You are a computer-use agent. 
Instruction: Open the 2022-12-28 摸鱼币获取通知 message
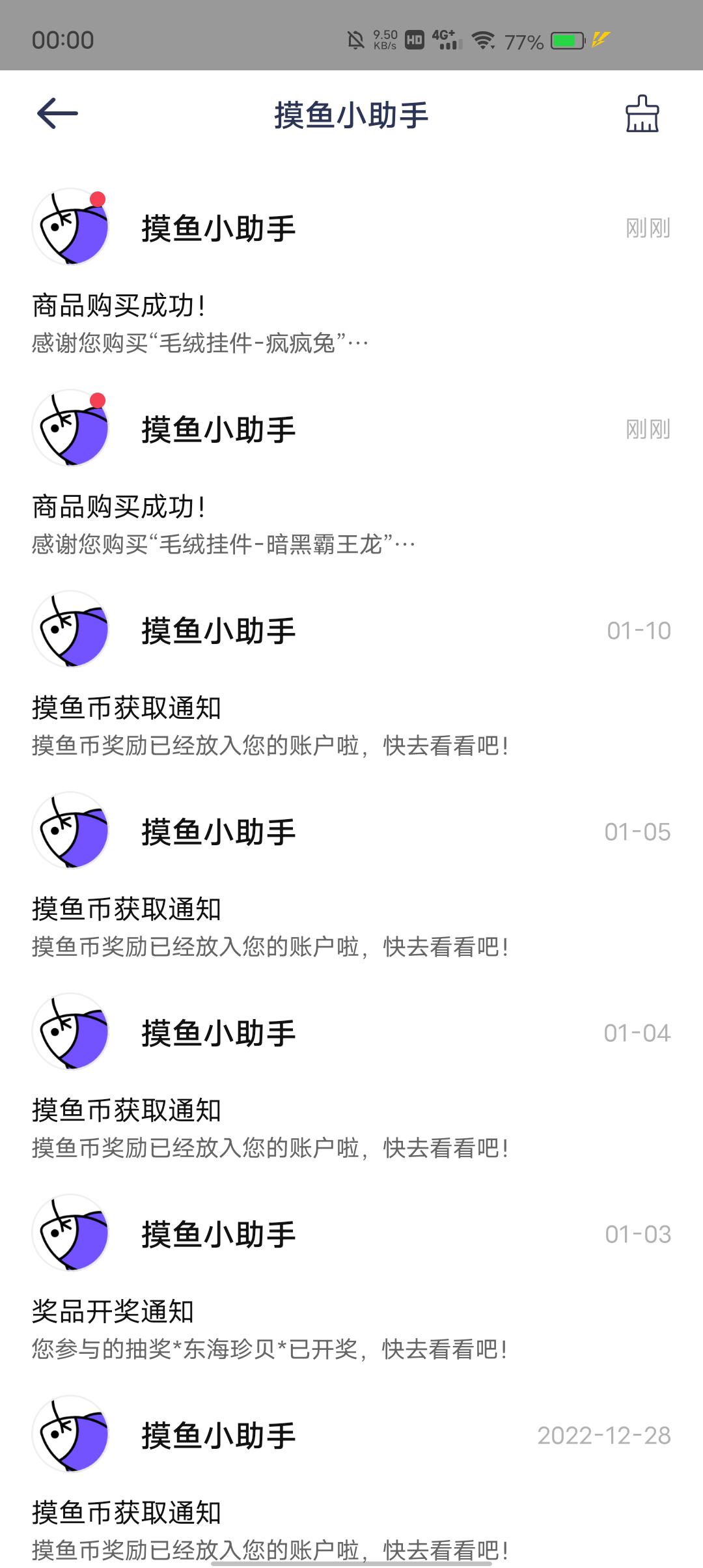351,1478
